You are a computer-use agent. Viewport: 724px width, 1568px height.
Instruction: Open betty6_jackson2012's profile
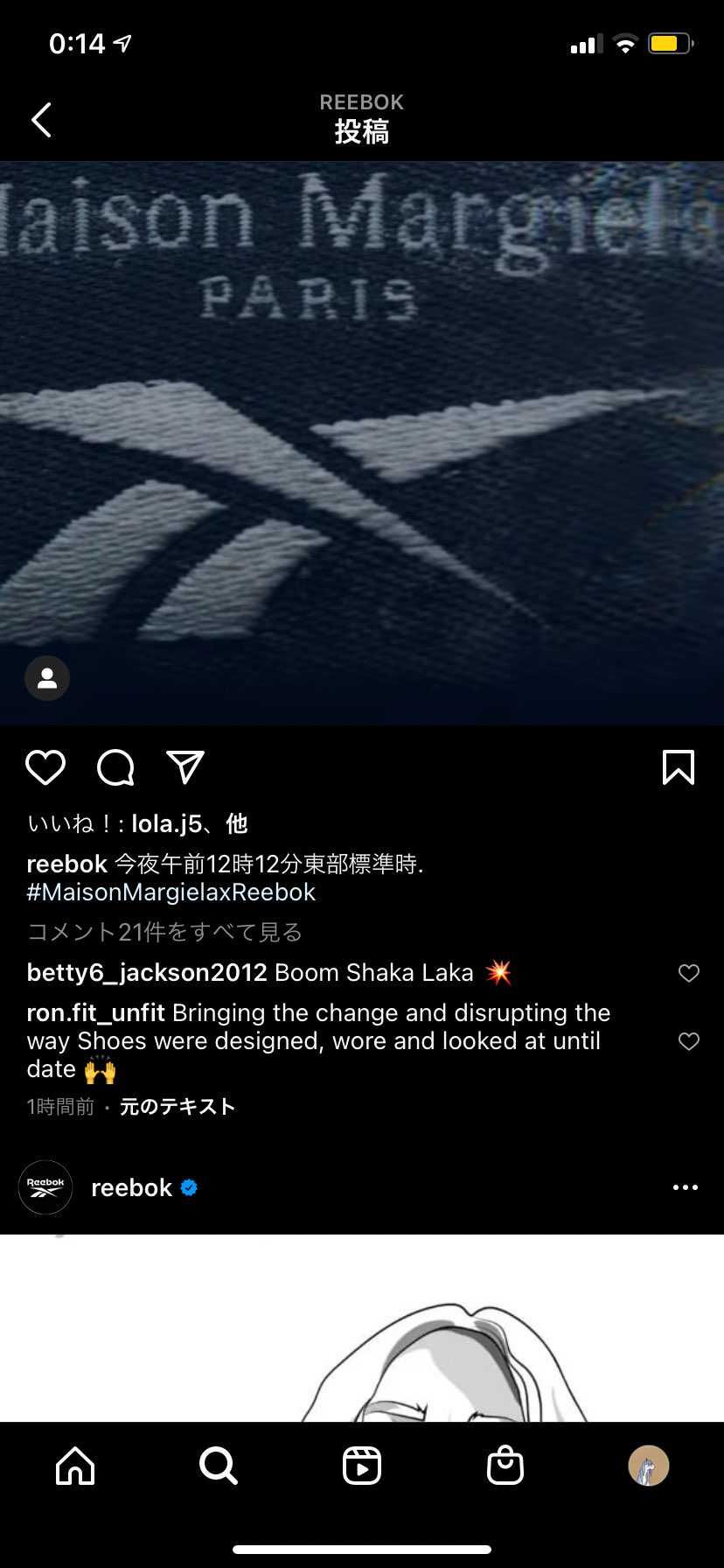147,973
